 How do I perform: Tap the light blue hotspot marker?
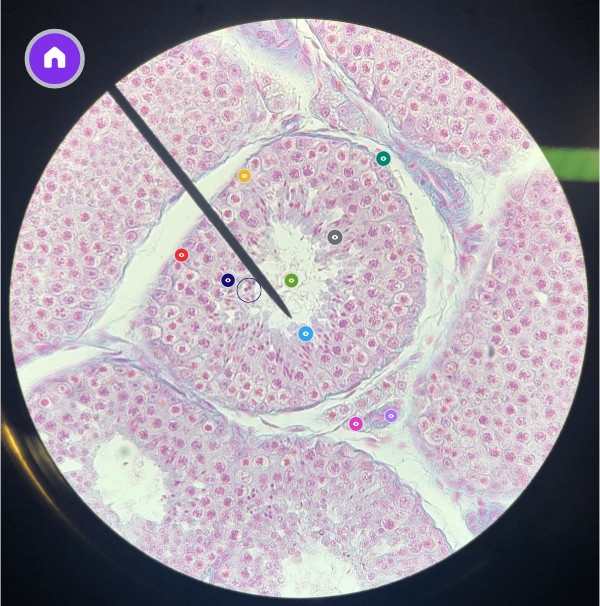(306, 333)
